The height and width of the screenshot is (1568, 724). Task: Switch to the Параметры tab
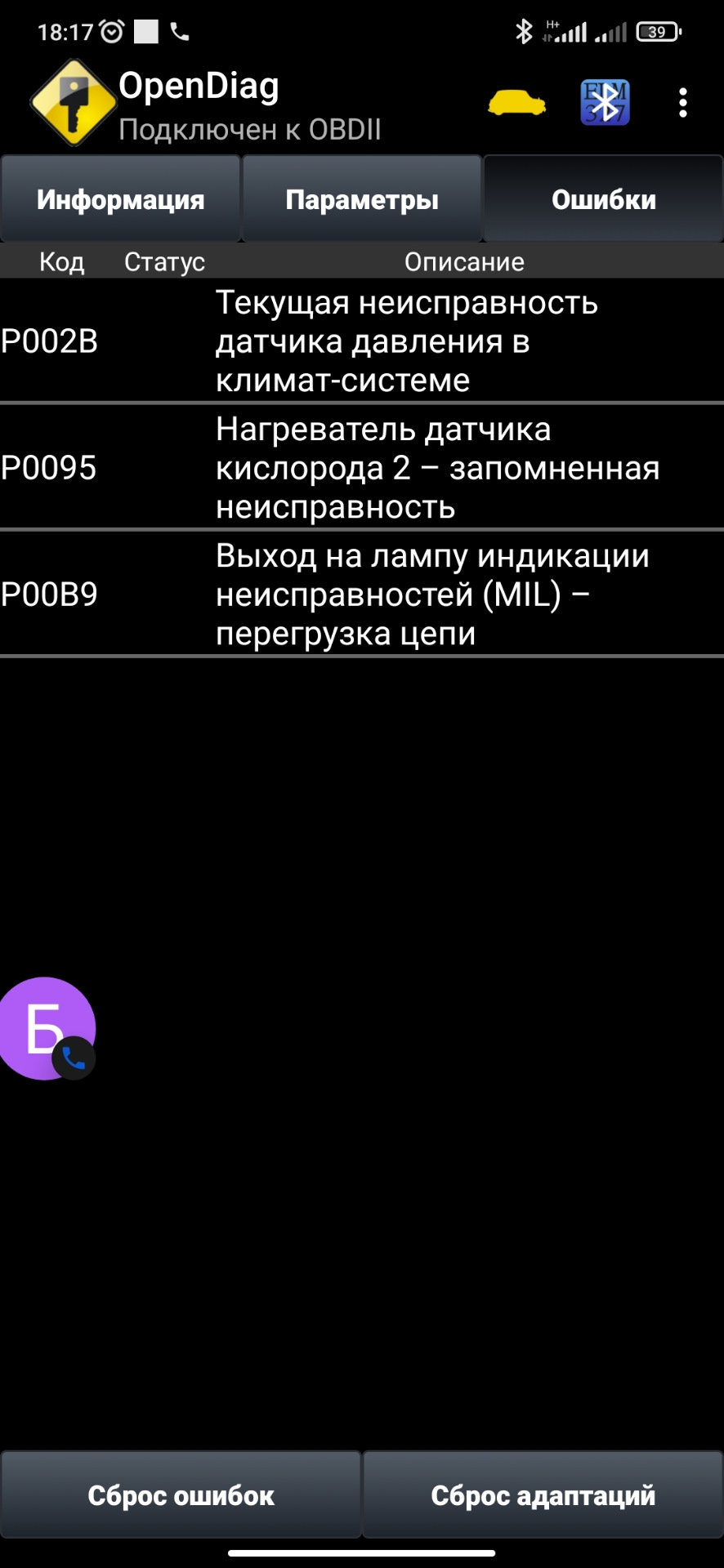click(x=362, y=200)
